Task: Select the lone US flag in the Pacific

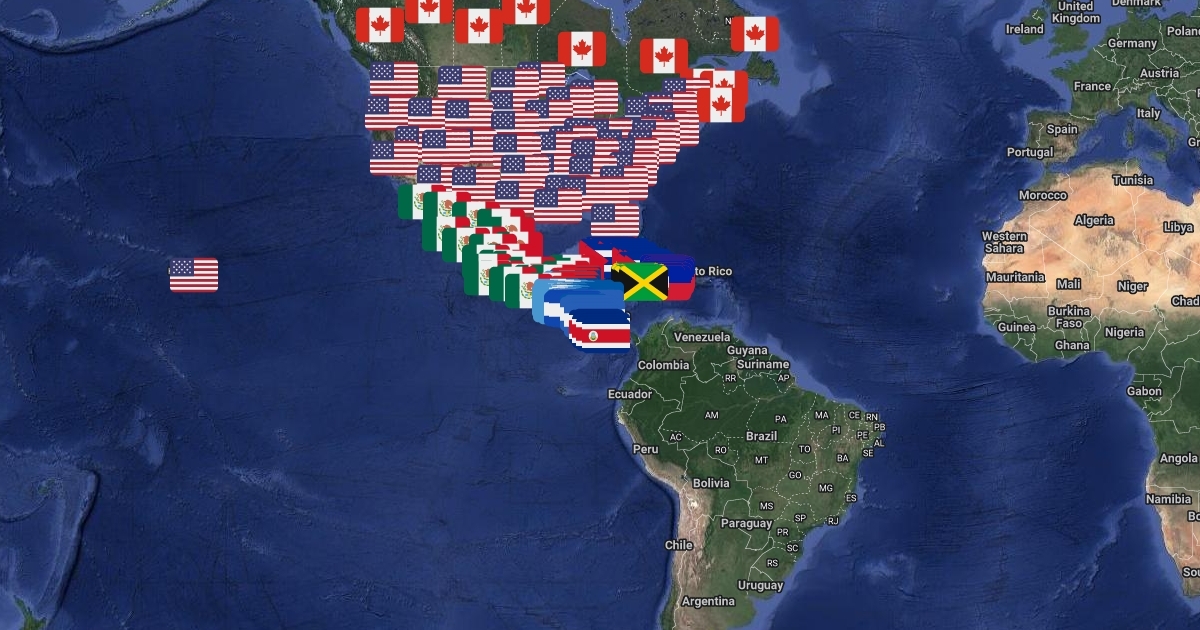Action: [194, 275]
